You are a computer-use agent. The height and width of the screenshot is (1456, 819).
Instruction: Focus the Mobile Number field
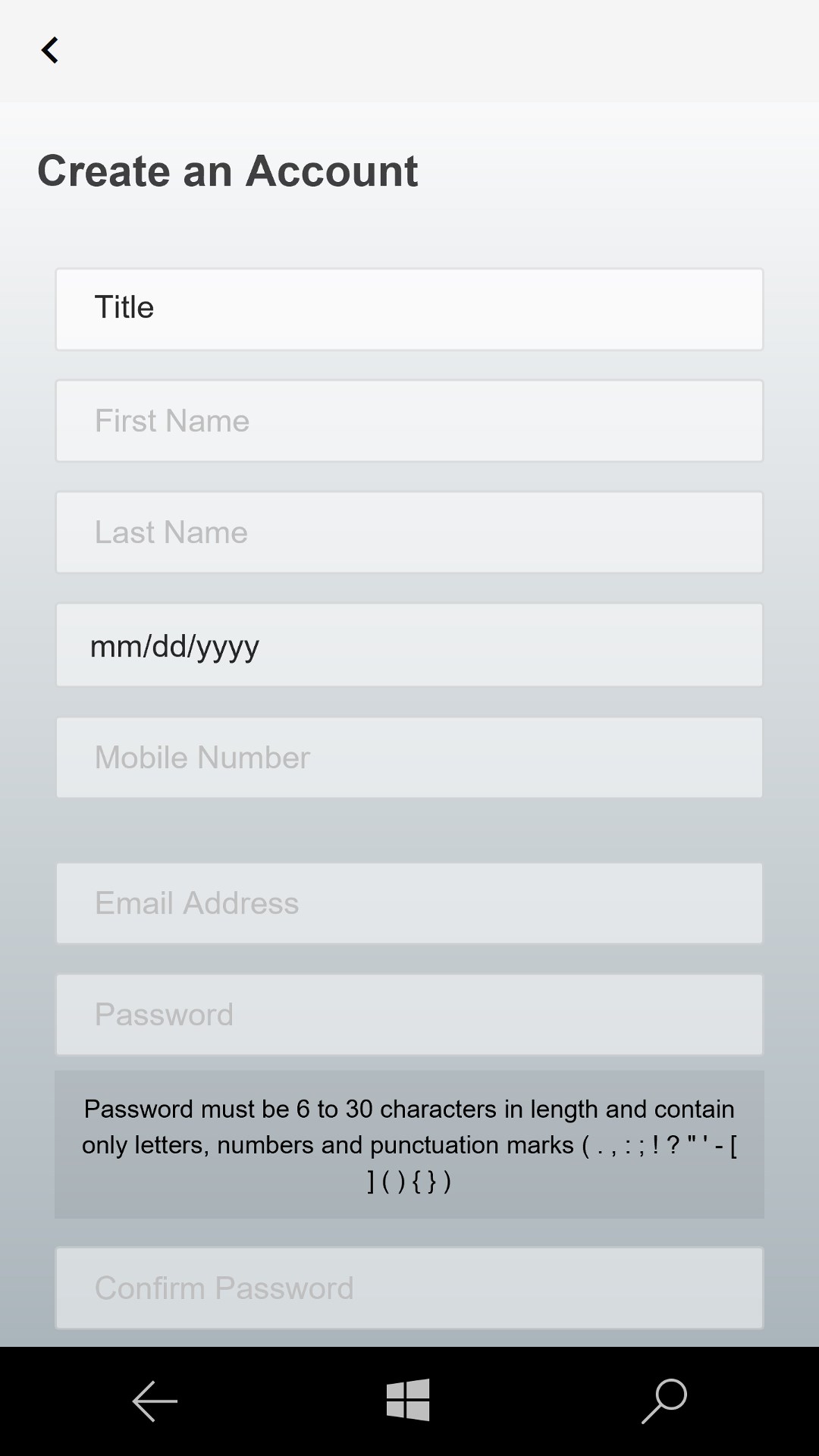point(409,758)
